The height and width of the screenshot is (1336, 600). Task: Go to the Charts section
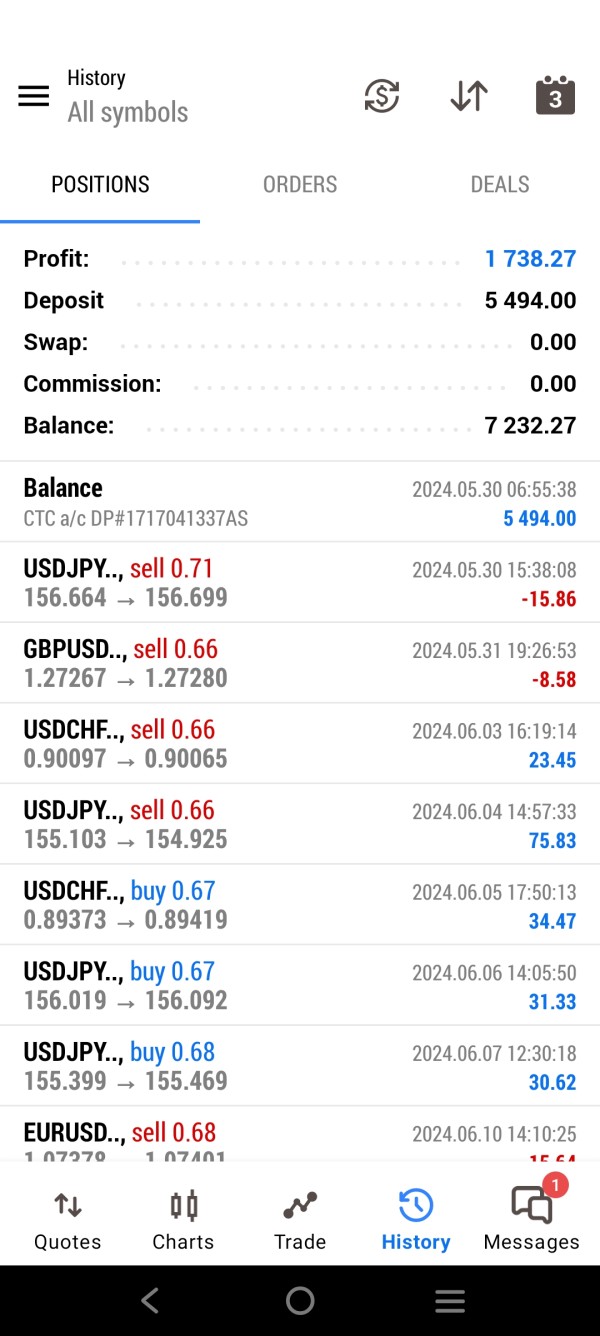coord(184,1220)
